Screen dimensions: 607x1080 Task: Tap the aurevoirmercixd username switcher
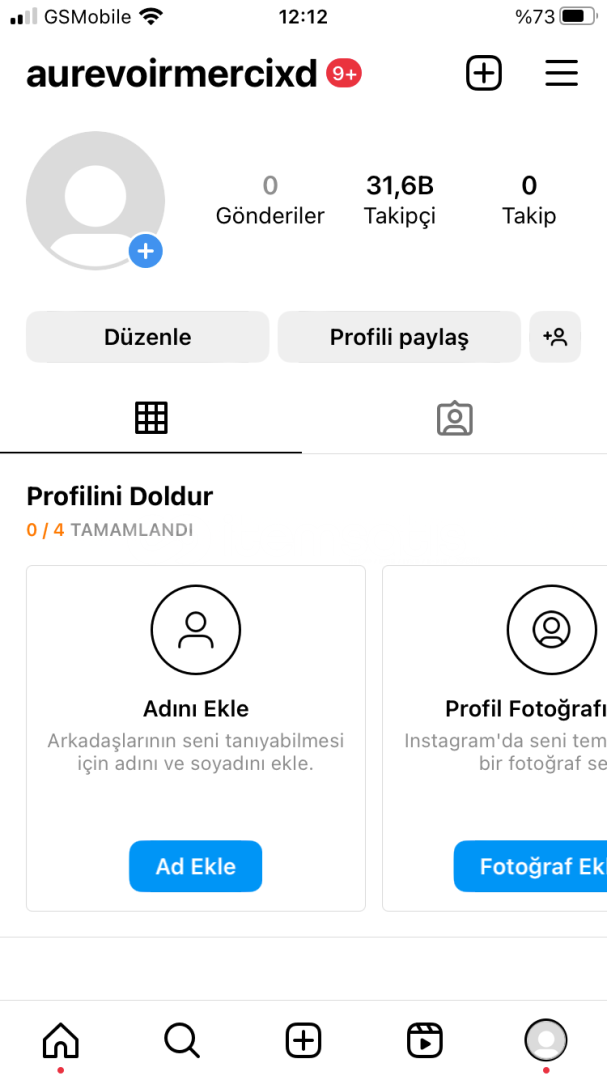(172, 74)
